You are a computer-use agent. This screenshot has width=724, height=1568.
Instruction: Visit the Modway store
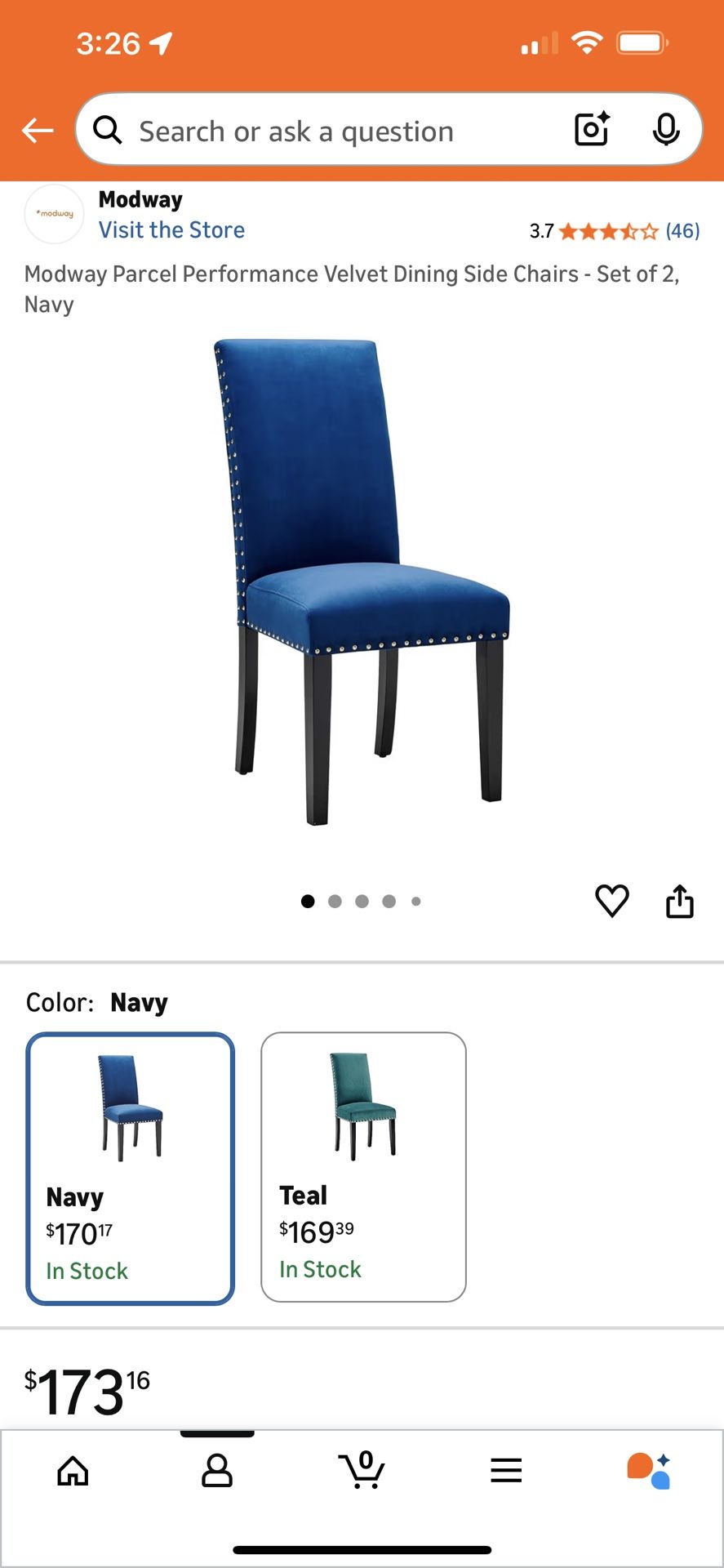pyautogui.click(x=171, y=229)
